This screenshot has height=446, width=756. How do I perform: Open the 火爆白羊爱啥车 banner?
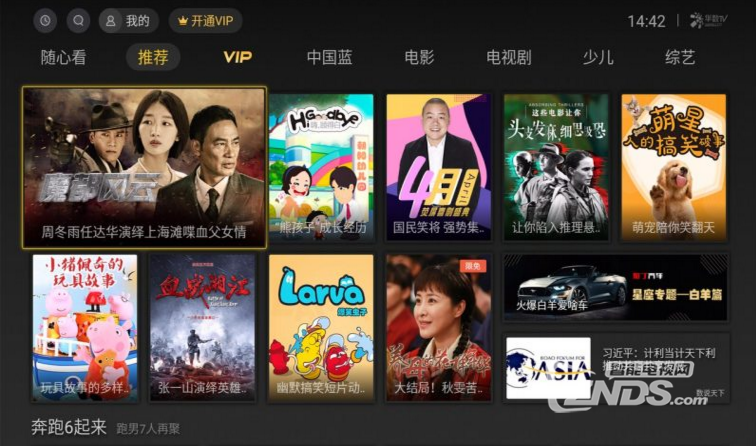point(615,288)
